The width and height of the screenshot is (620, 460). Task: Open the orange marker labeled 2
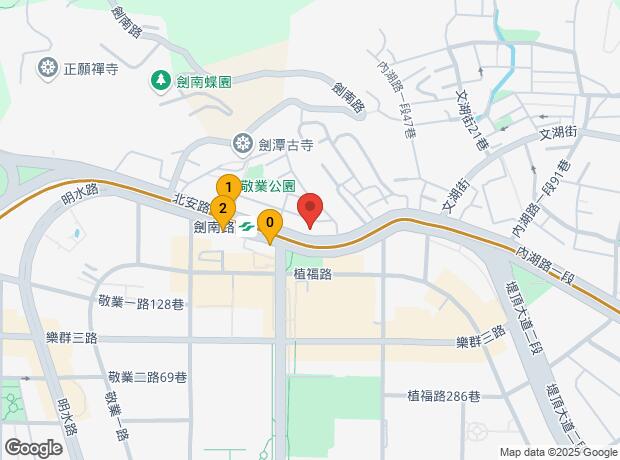(221, 209)
